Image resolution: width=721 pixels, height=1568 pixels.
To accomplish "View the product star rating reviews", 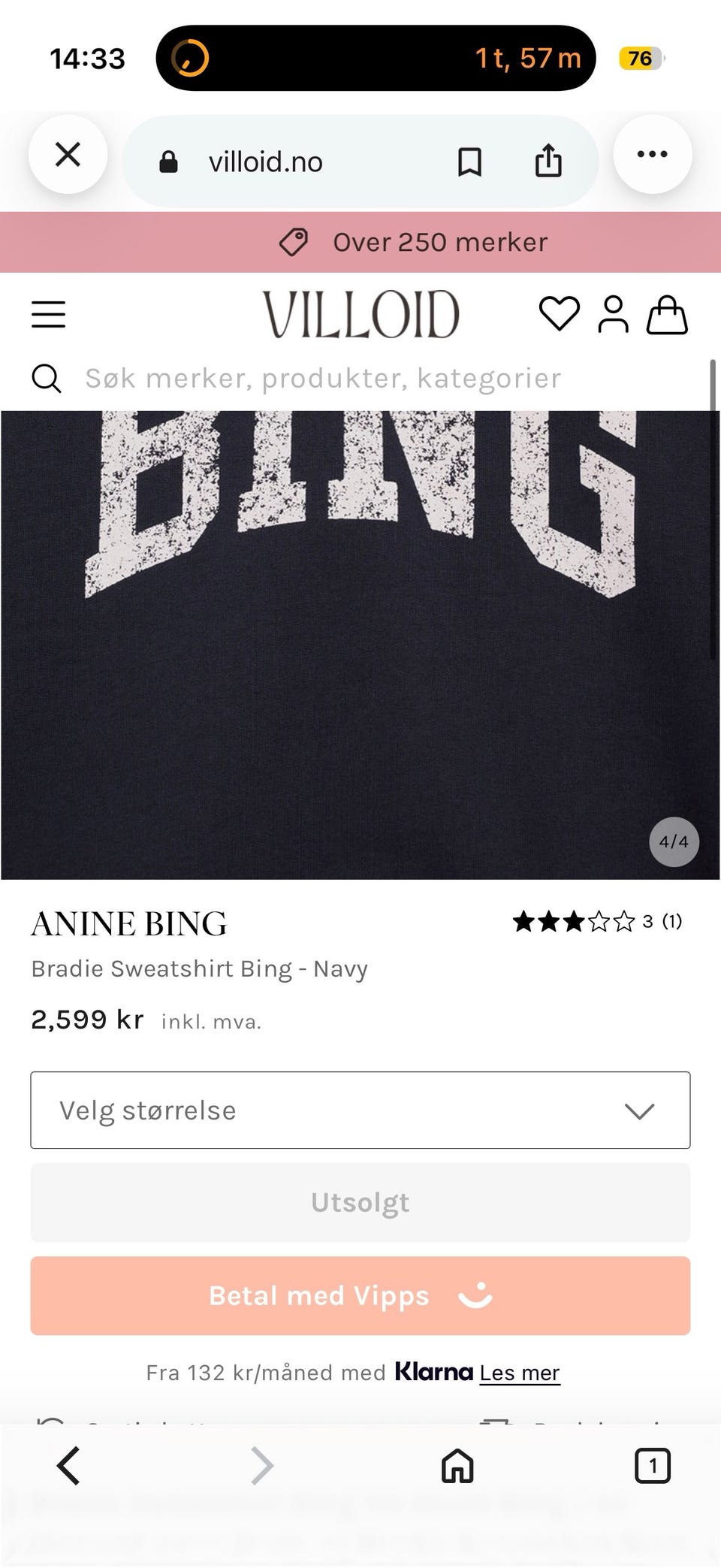I will (x=597, y=921).
